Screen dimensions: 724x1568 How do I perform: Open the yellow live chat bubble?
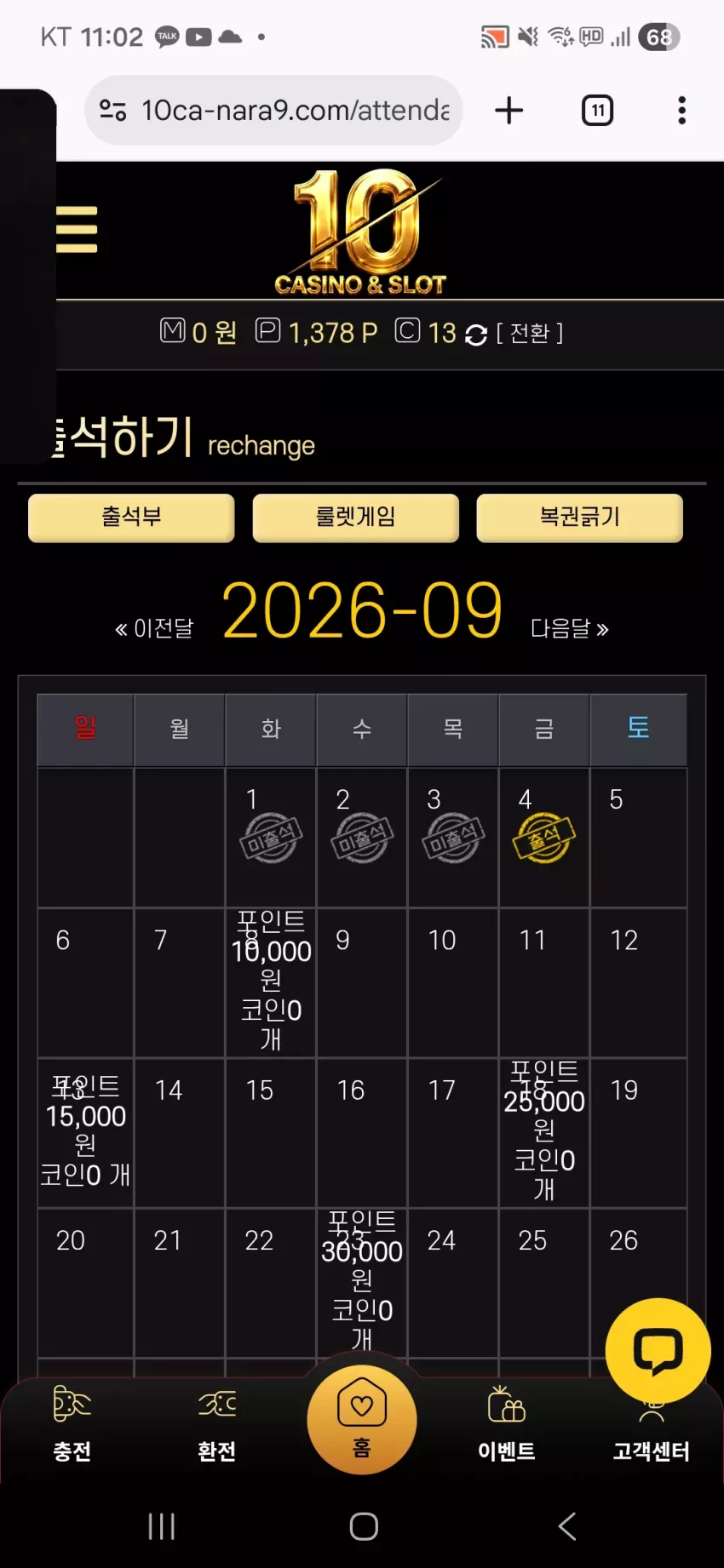(x=658, y=1350)
